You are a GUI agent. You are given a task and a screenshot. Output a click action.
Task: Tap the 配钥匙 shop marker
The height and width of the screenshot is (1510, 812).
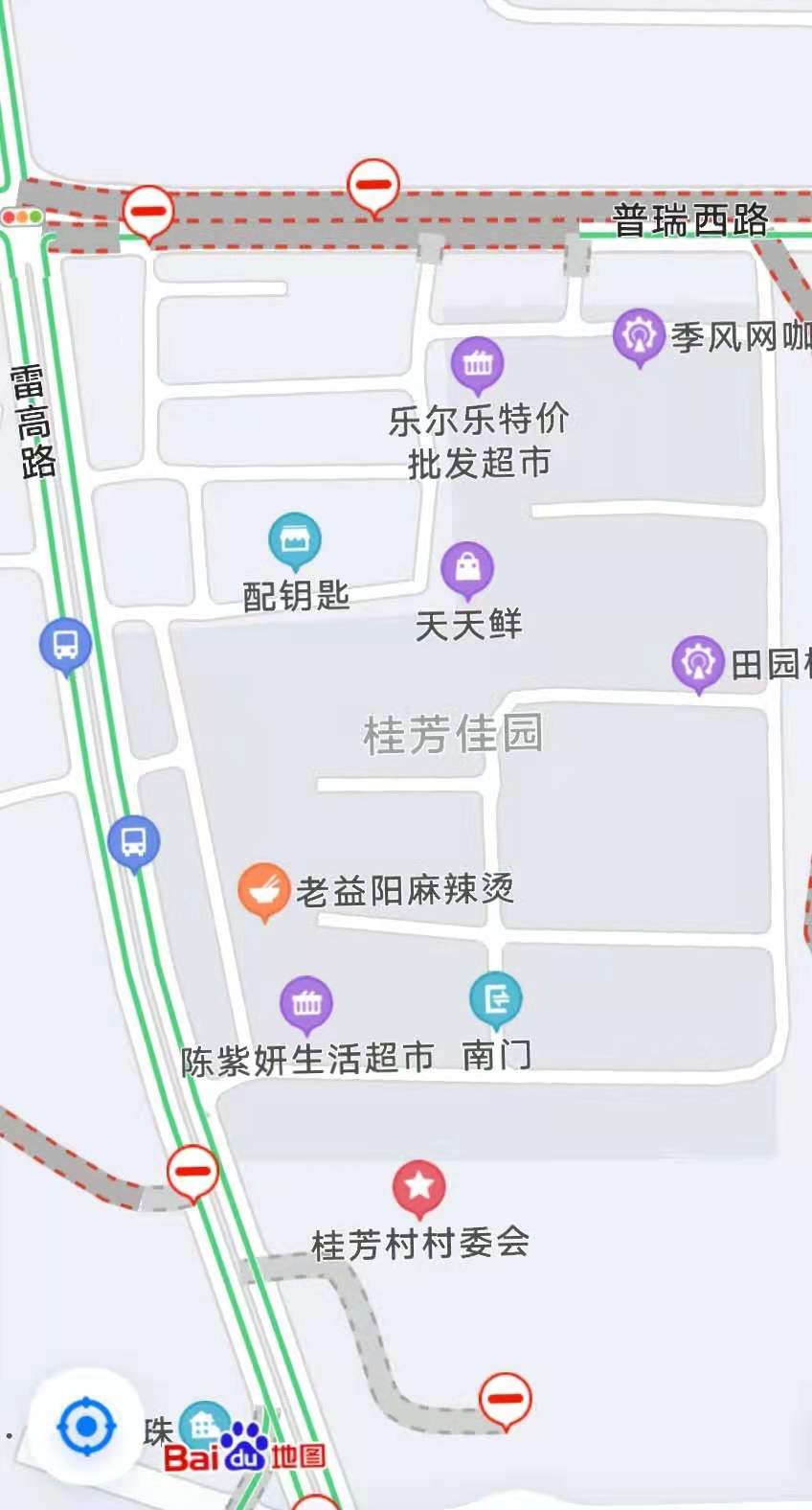[294, 541]
